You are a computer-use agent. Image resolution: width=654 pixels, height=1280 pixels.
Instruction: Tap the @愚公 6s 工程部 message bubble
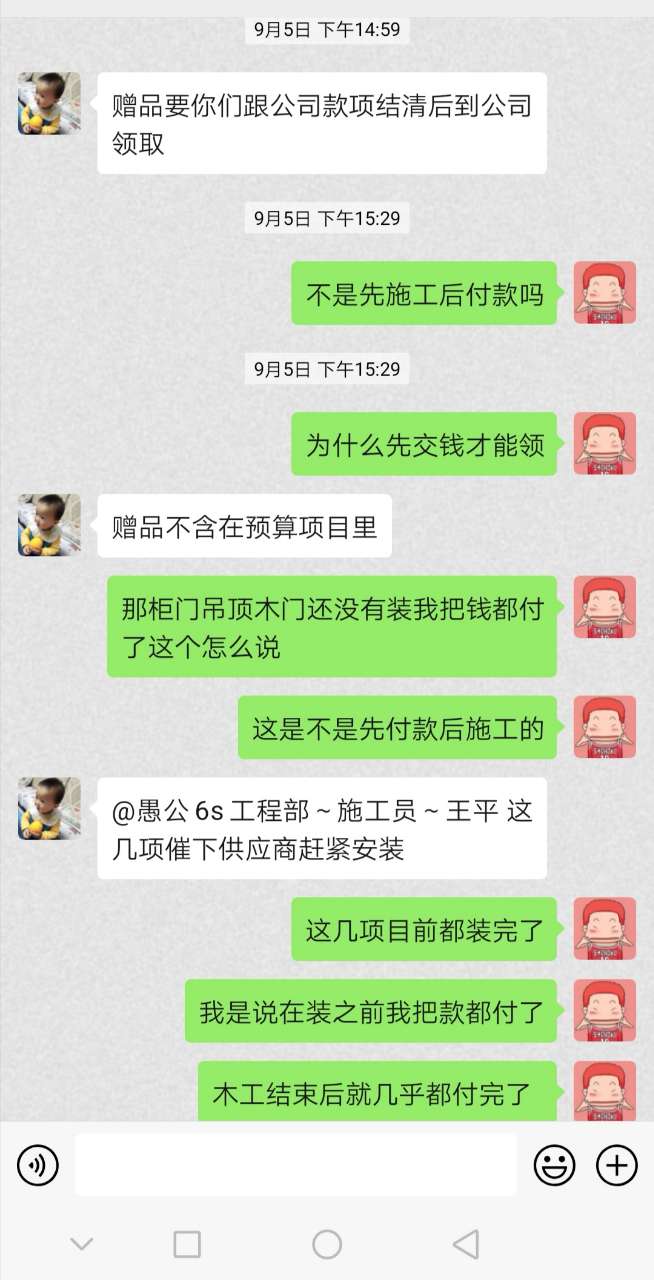click(322, 829)
